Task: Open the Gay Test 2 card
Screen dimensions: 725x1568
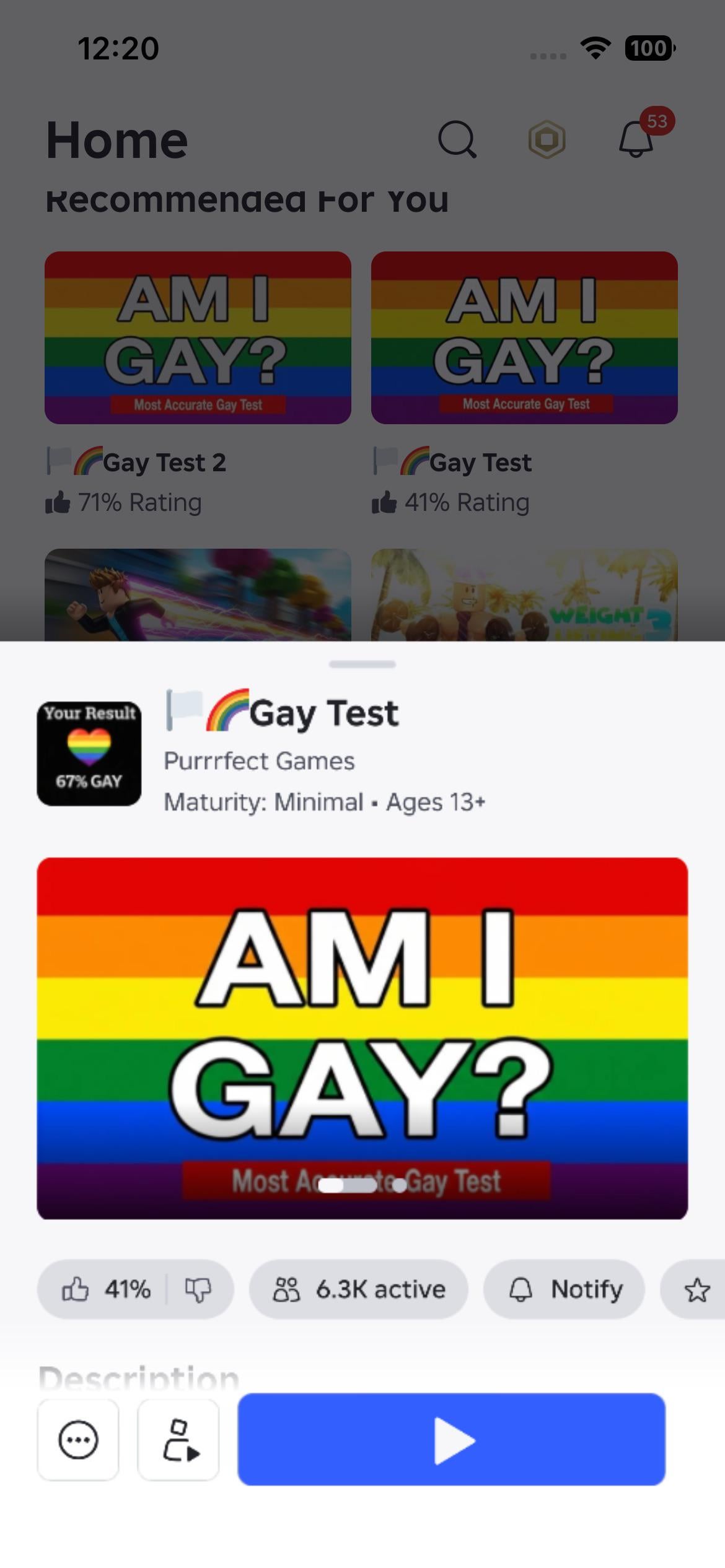Action: coord(198,338)
